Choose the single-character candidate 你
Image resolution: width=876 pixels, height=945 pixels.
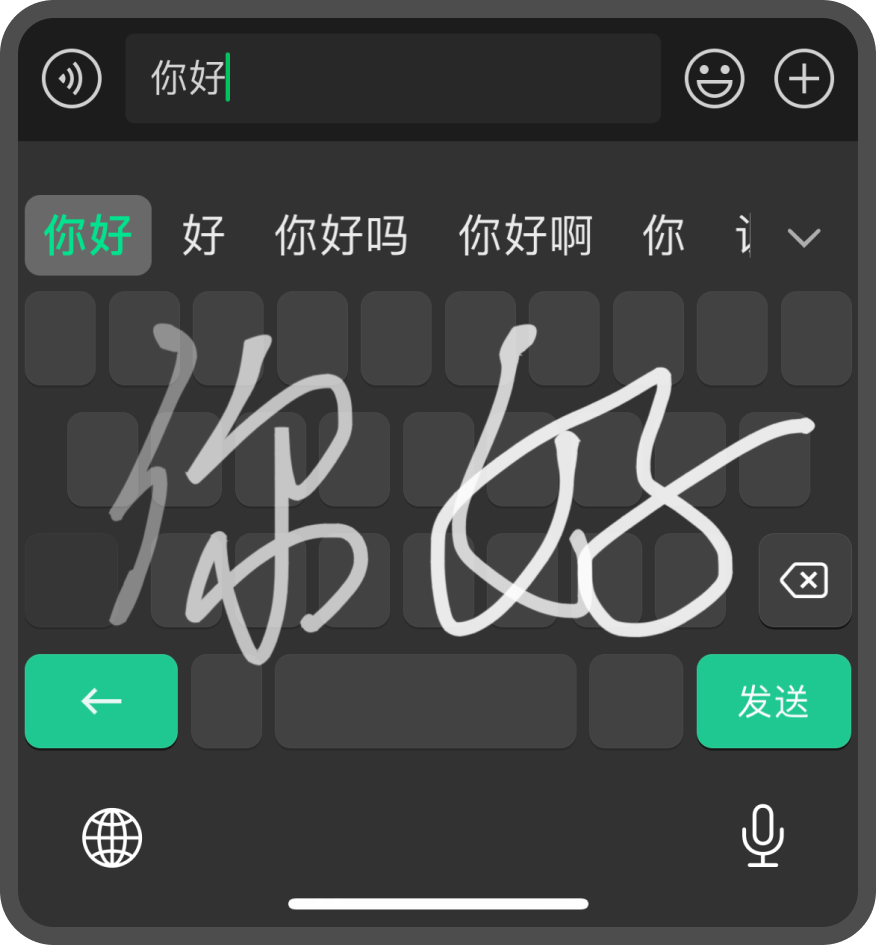[x=663, y=237]
